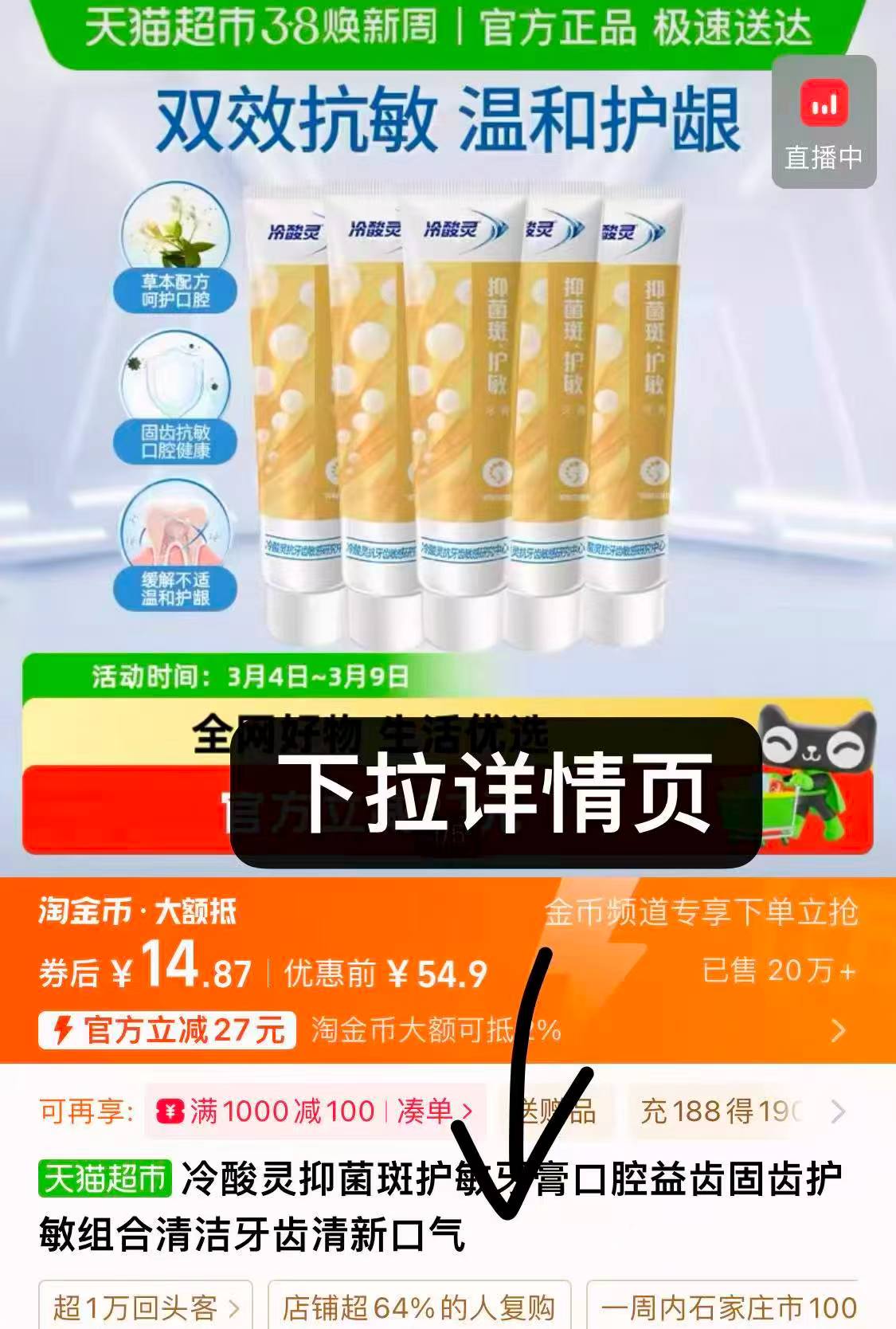Open the 直播中 live stream badge

coord(824,123)
